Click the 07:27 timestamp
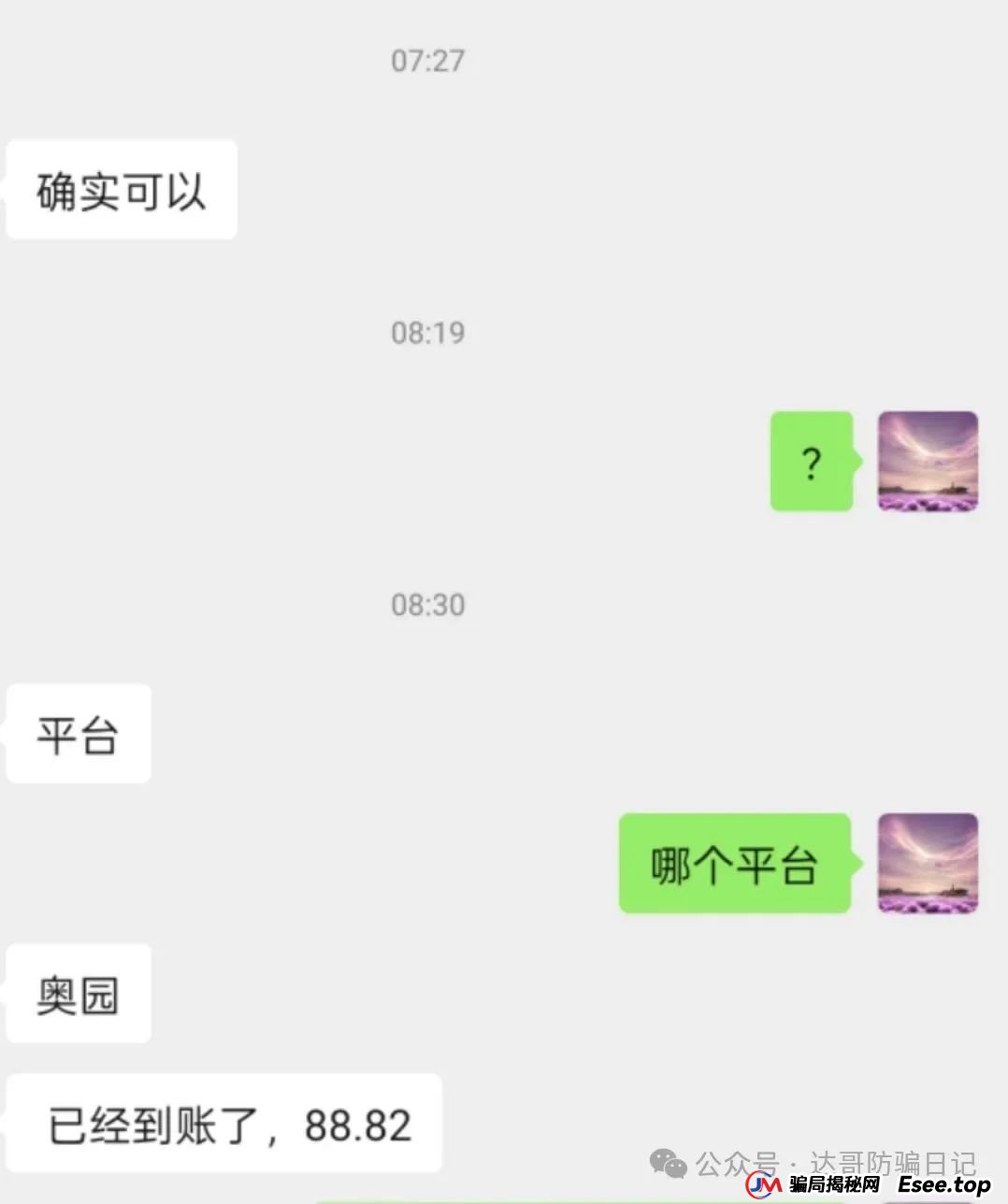Screen dimensions: 1008x1204 point(427,61)
